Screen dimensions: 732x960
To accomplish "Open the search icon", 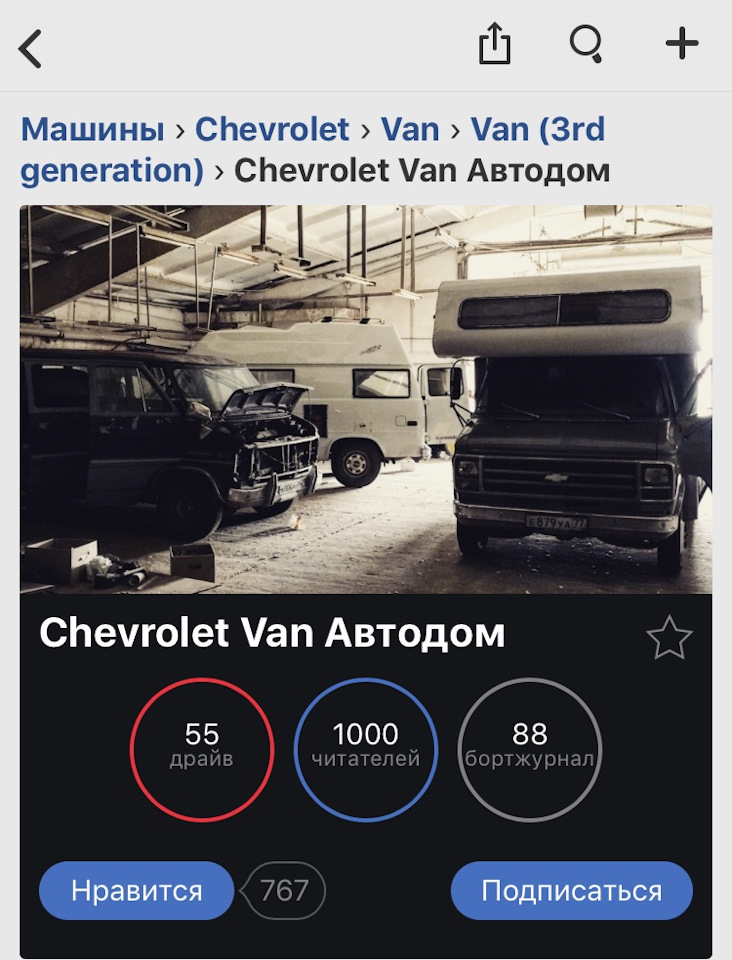I will coord(586,45).
